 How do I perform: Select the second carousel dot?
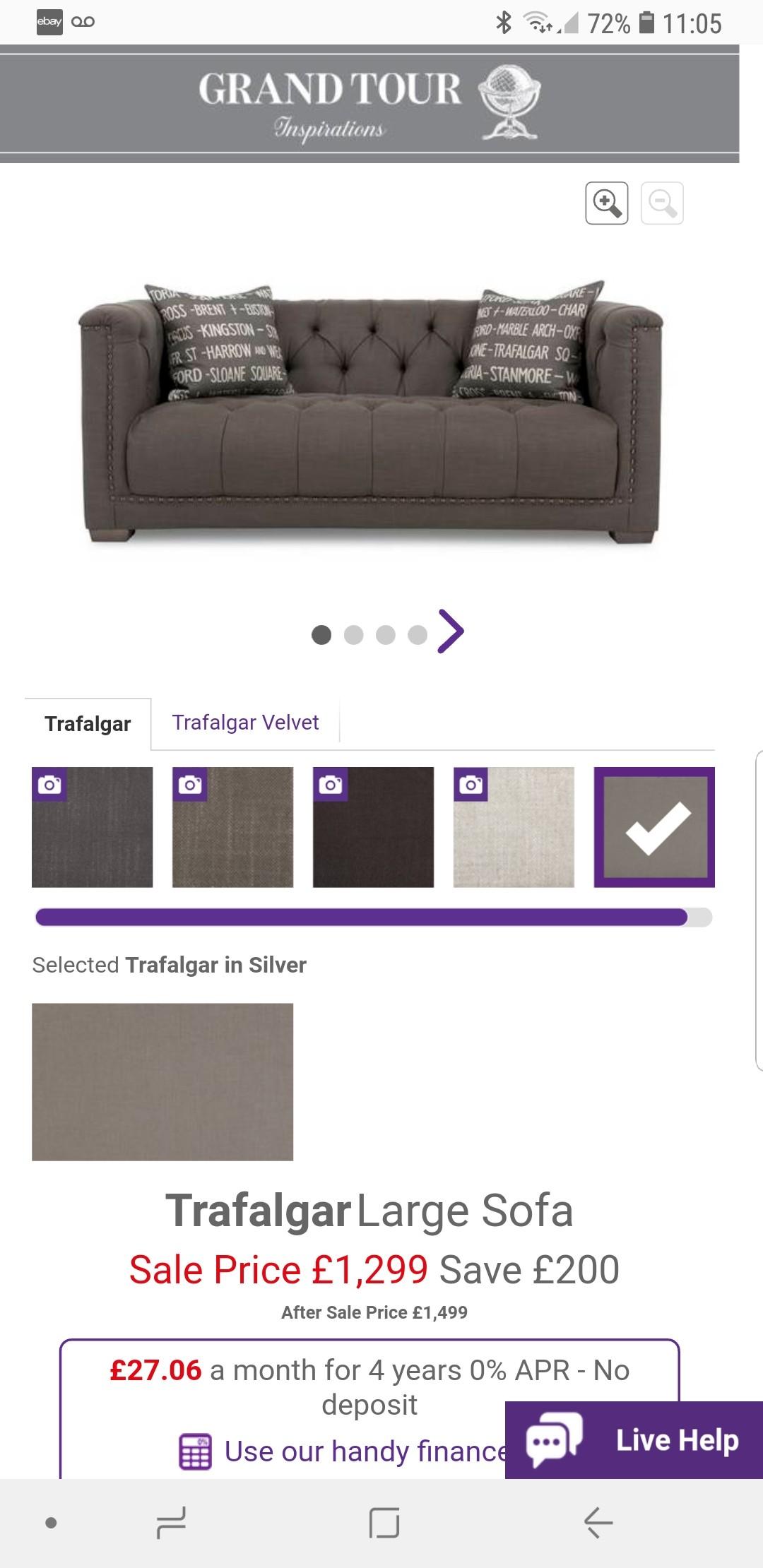(353, 634)
